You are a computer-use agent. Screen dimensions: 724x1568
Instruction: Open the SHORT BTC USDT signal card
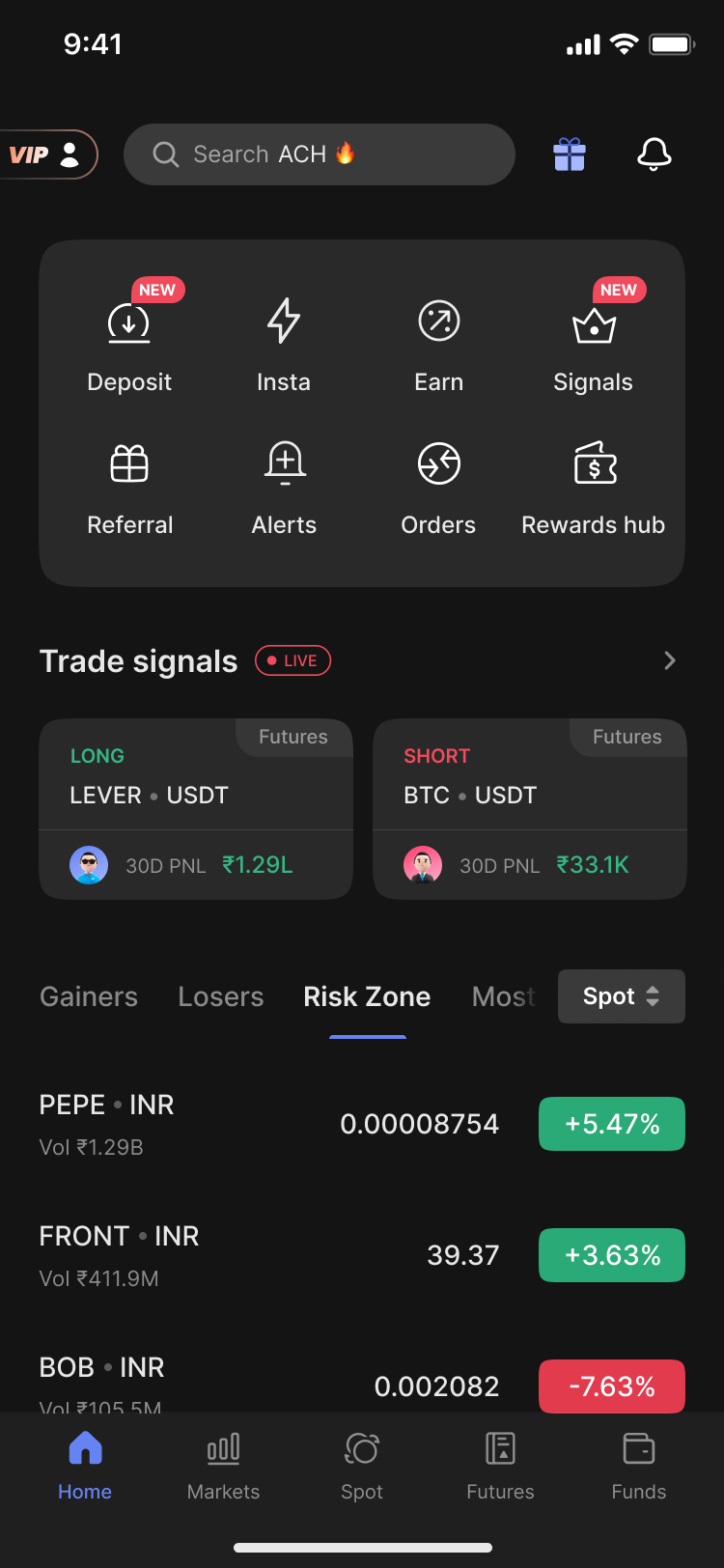click(x=530, y=809)
